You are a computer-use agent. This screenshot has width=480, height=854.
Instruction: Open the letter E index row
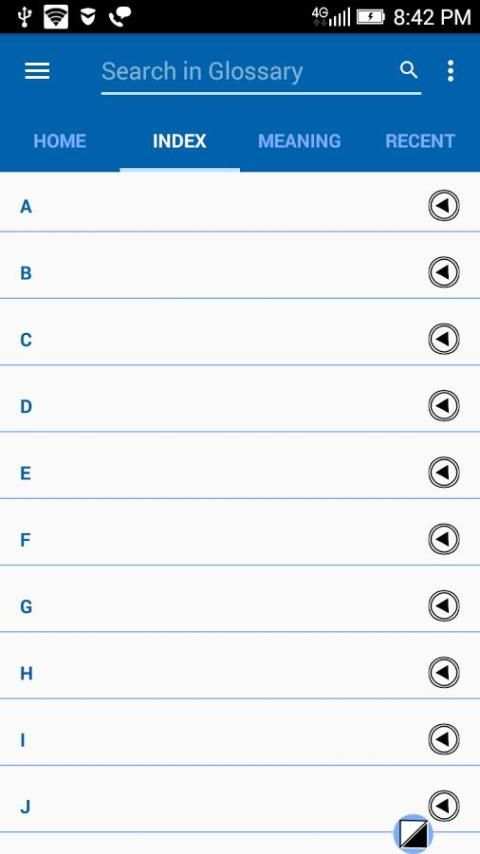click(240, 473)
